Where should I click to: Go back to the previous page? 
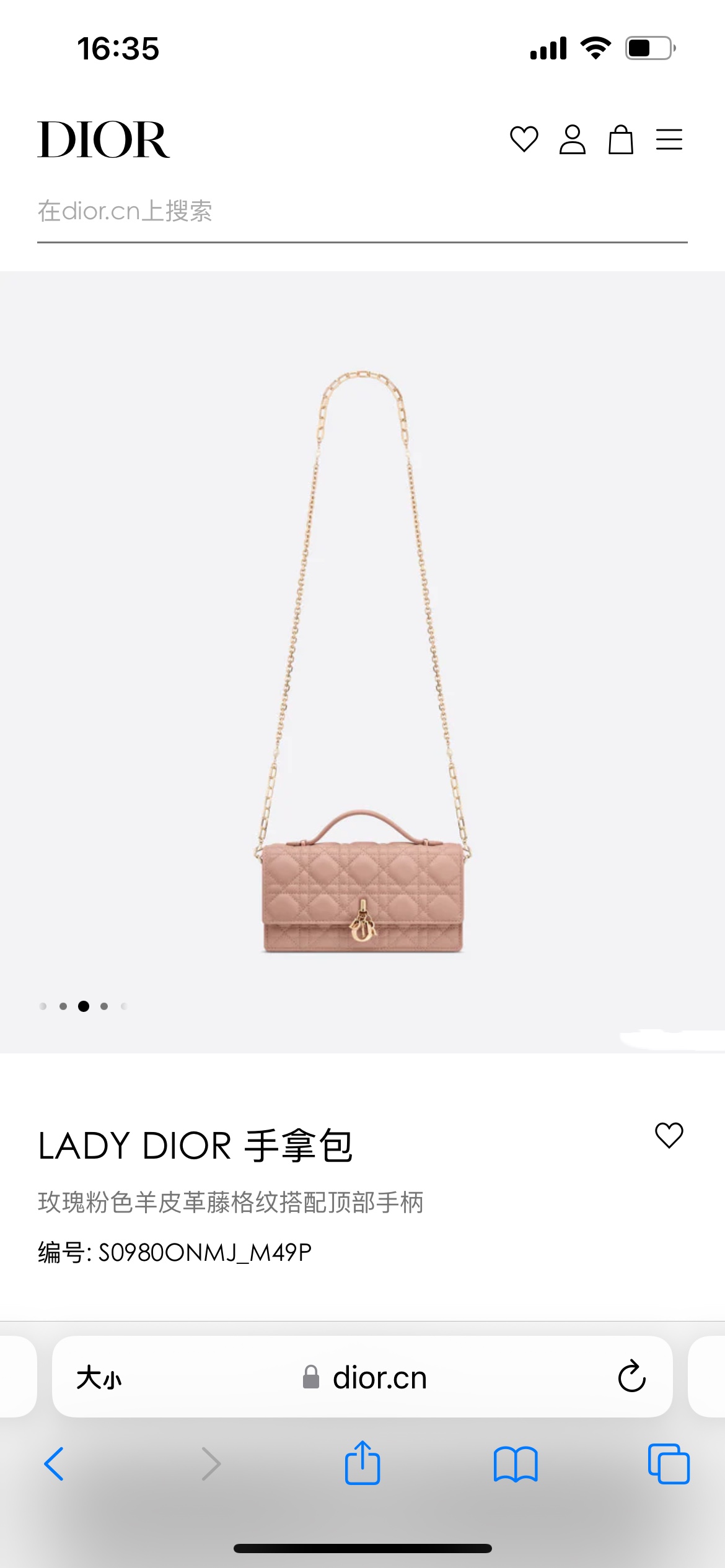[x=54, y=1464]
